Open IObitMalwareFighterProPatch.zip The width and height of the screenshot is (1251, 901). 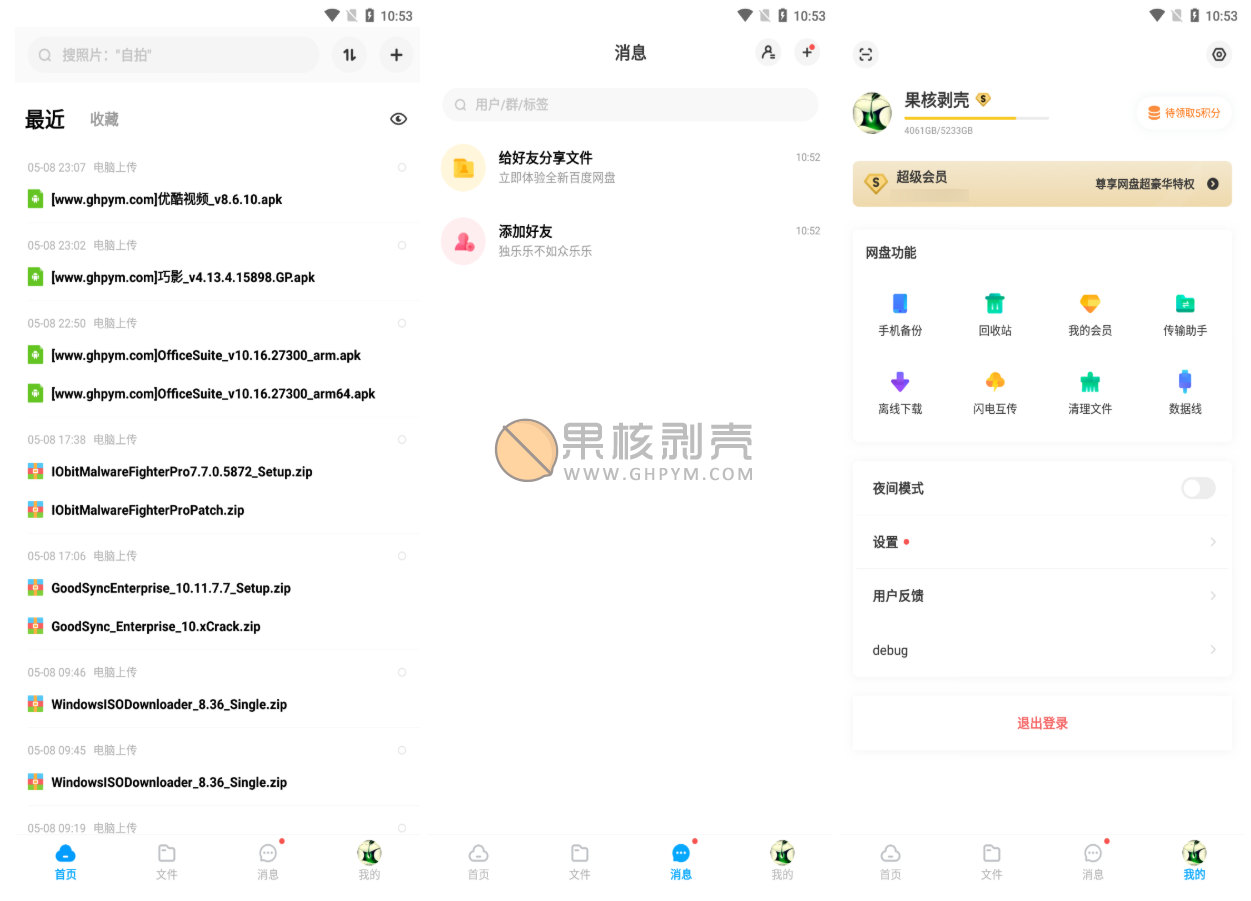[147, 510]
